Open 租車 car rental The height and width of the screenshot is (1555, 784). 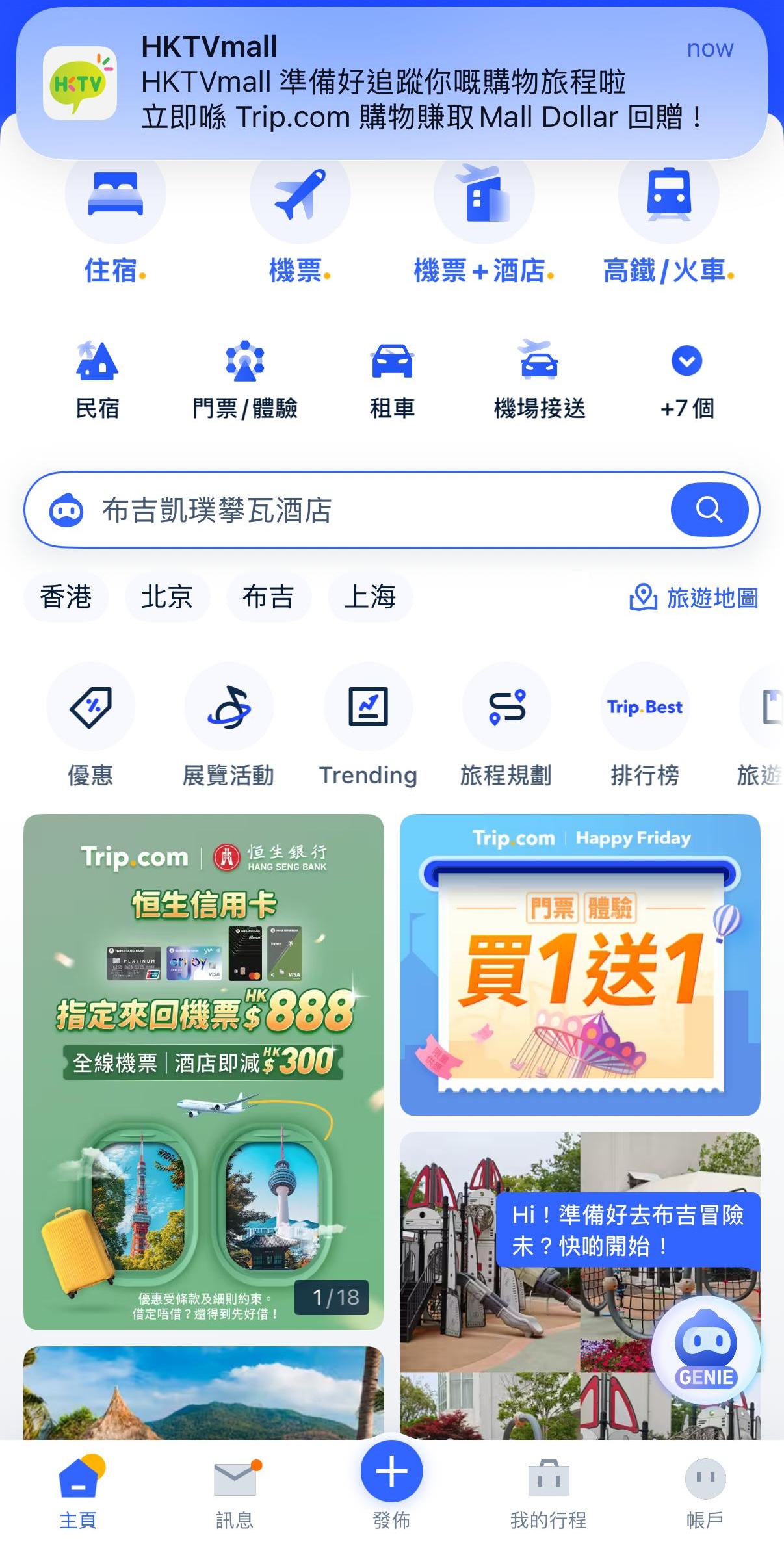coord(392,380)
